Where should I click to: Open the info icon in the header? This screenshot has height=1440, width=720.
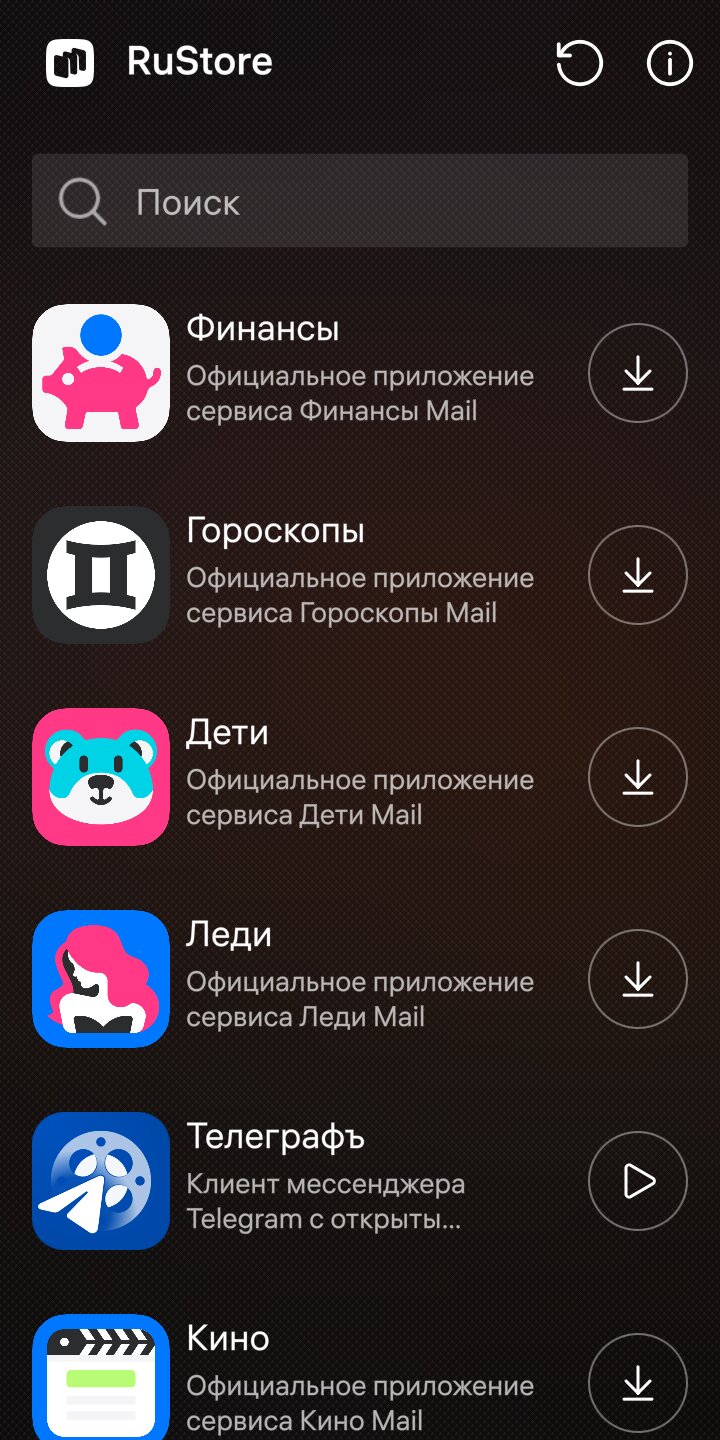click(x=669, y=64)
